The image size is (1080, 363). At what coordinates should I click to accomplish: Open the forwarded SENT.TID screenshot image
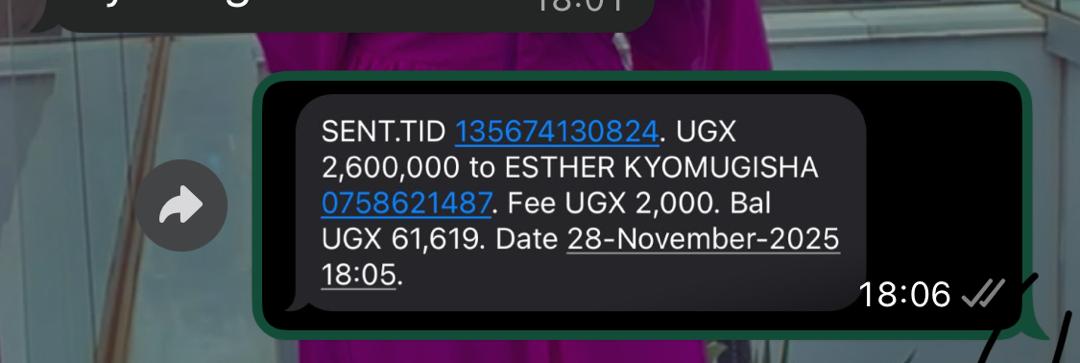click(x=642, y=205)
